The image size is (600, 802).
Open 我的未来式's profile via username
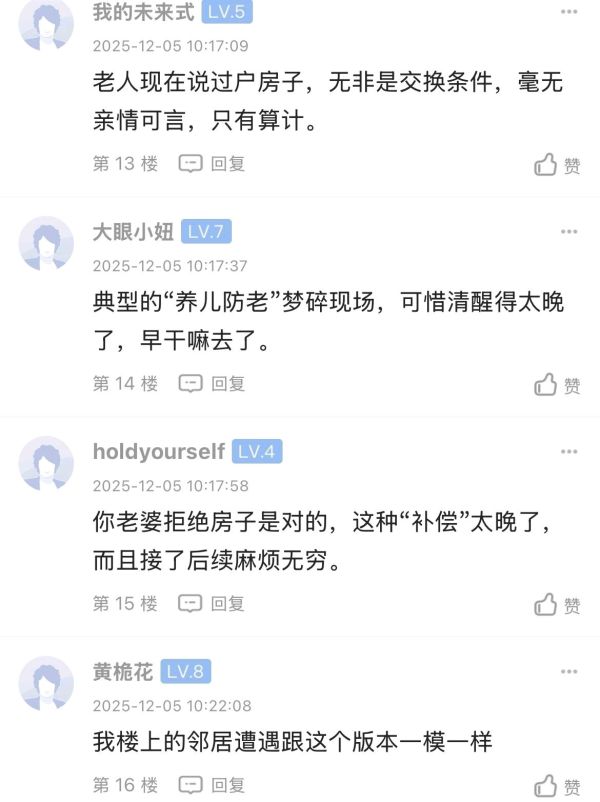click(x=144, y=12)
